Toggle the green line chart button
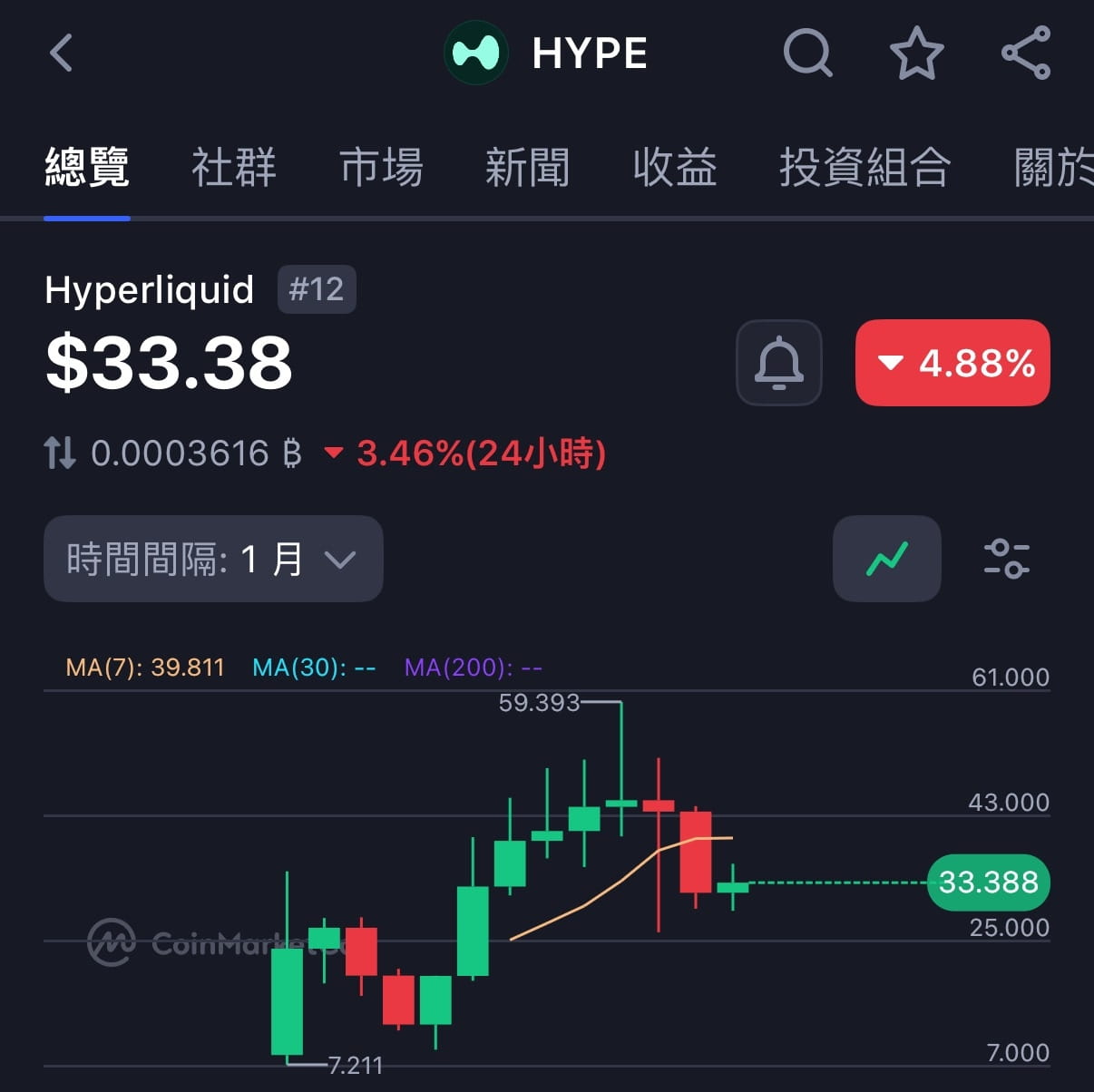 pyautogui.click(x=886, y=559)
